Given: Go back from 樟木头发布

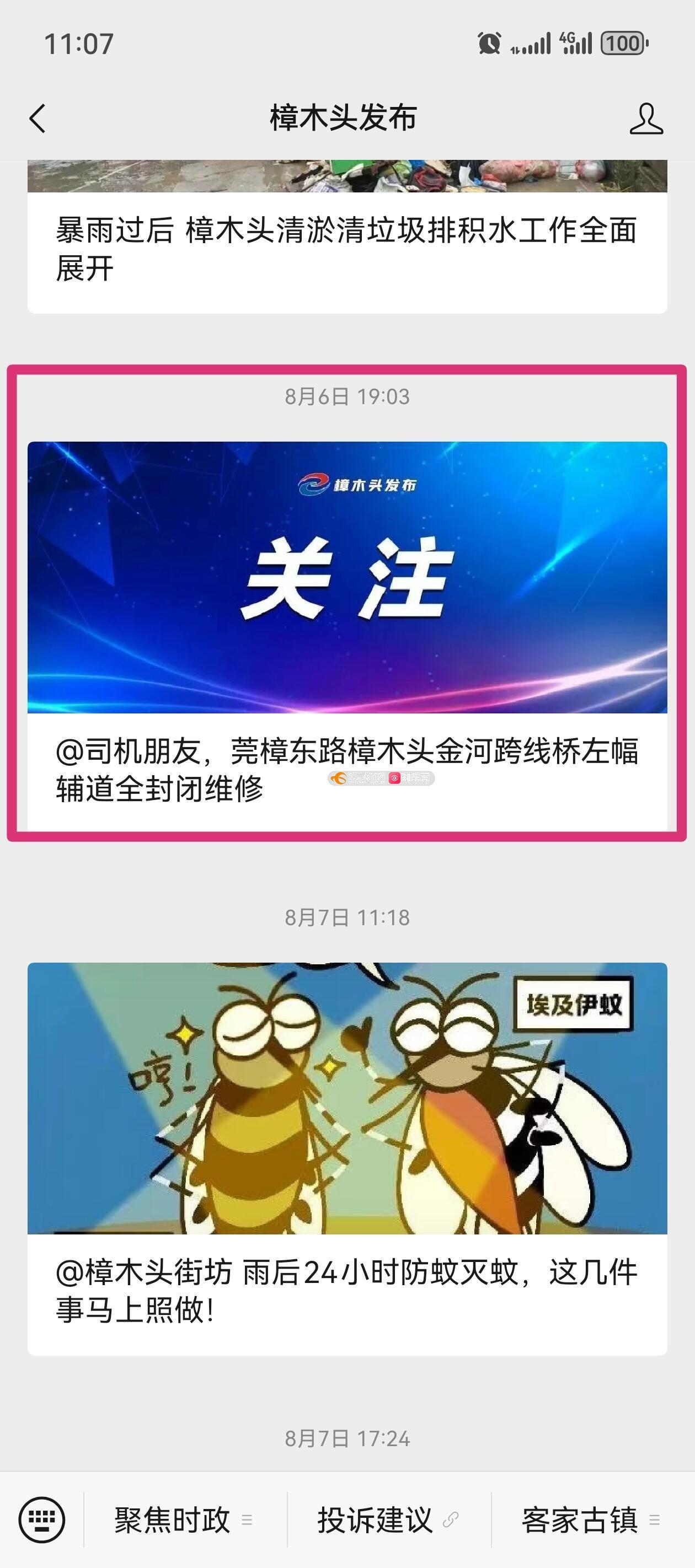Looking at the screenshot, I should (x=38, y=118).
